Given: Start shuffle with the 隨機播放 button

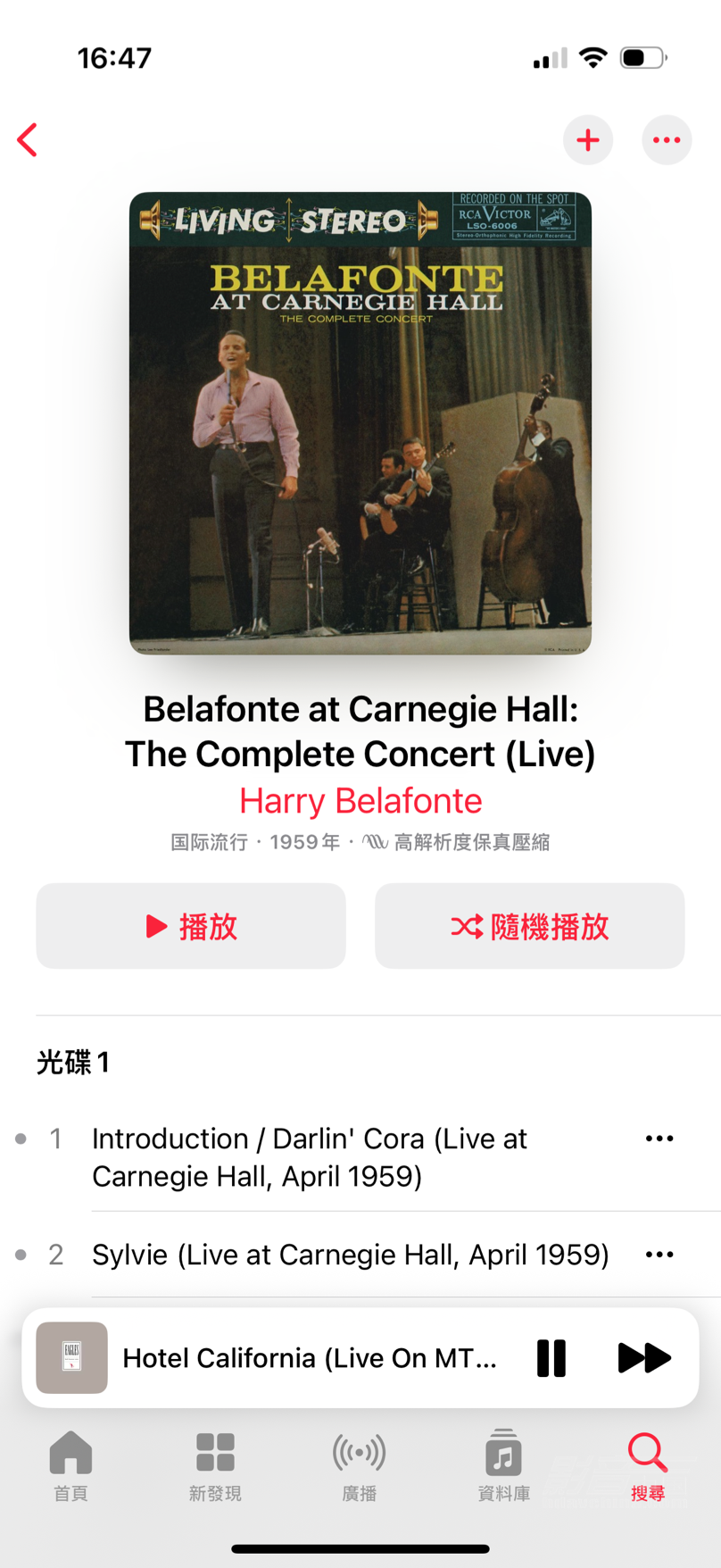Looking at the screenshot, I should (530, 926).
